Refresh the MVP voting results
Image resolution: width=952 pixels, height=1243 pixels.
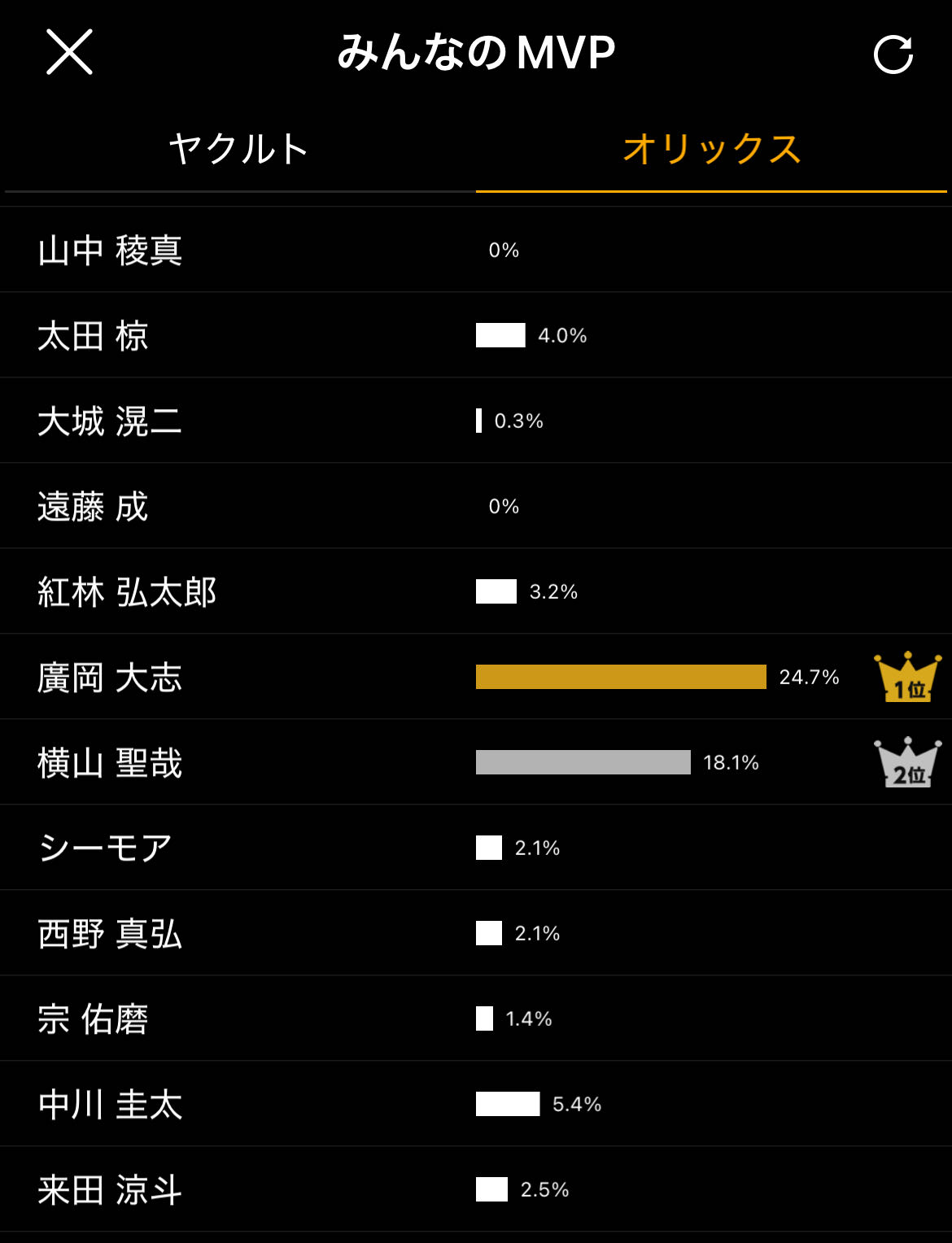click(x=893, y=55)
